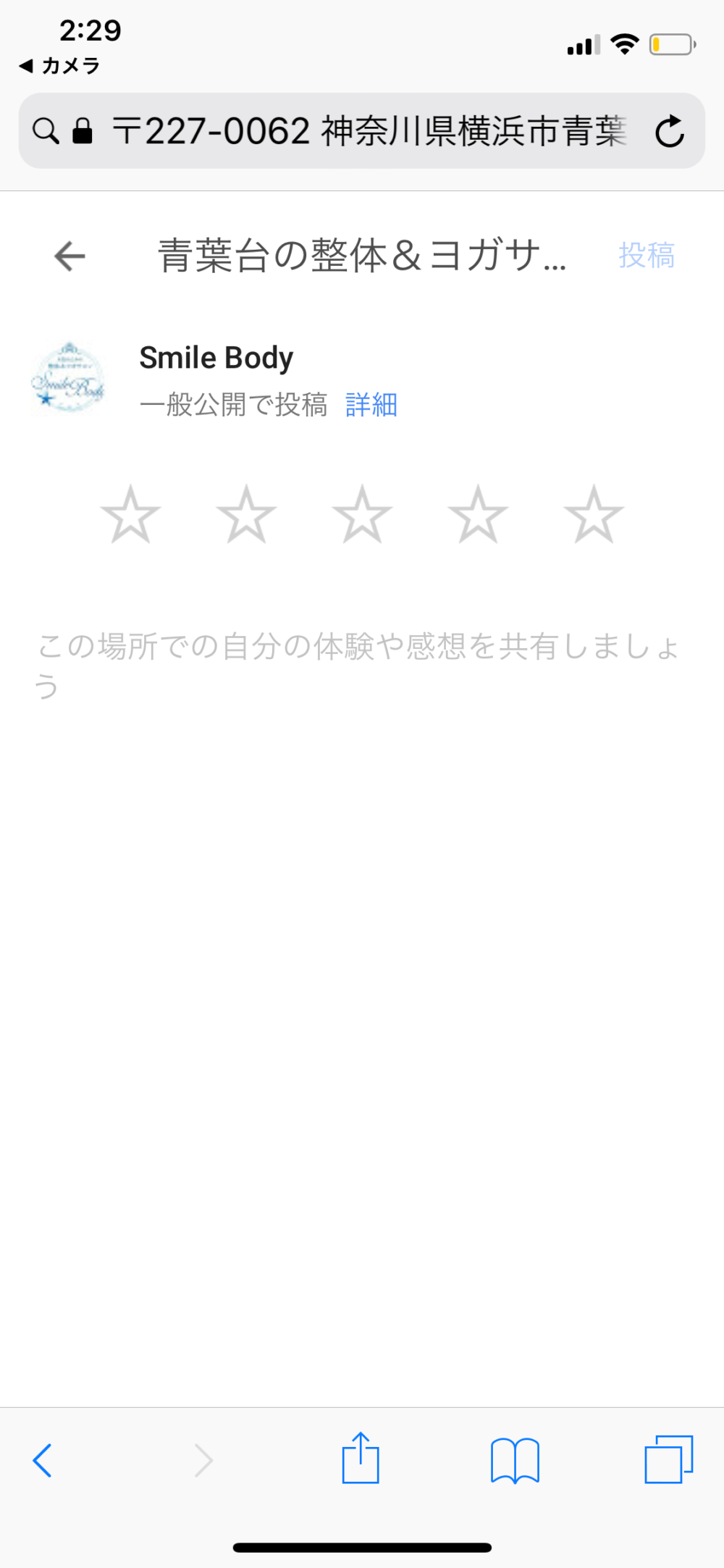The width and height of the screenshot is (724, 1568).
Task: Go back with the review page arrow
Action: [70, 256]
